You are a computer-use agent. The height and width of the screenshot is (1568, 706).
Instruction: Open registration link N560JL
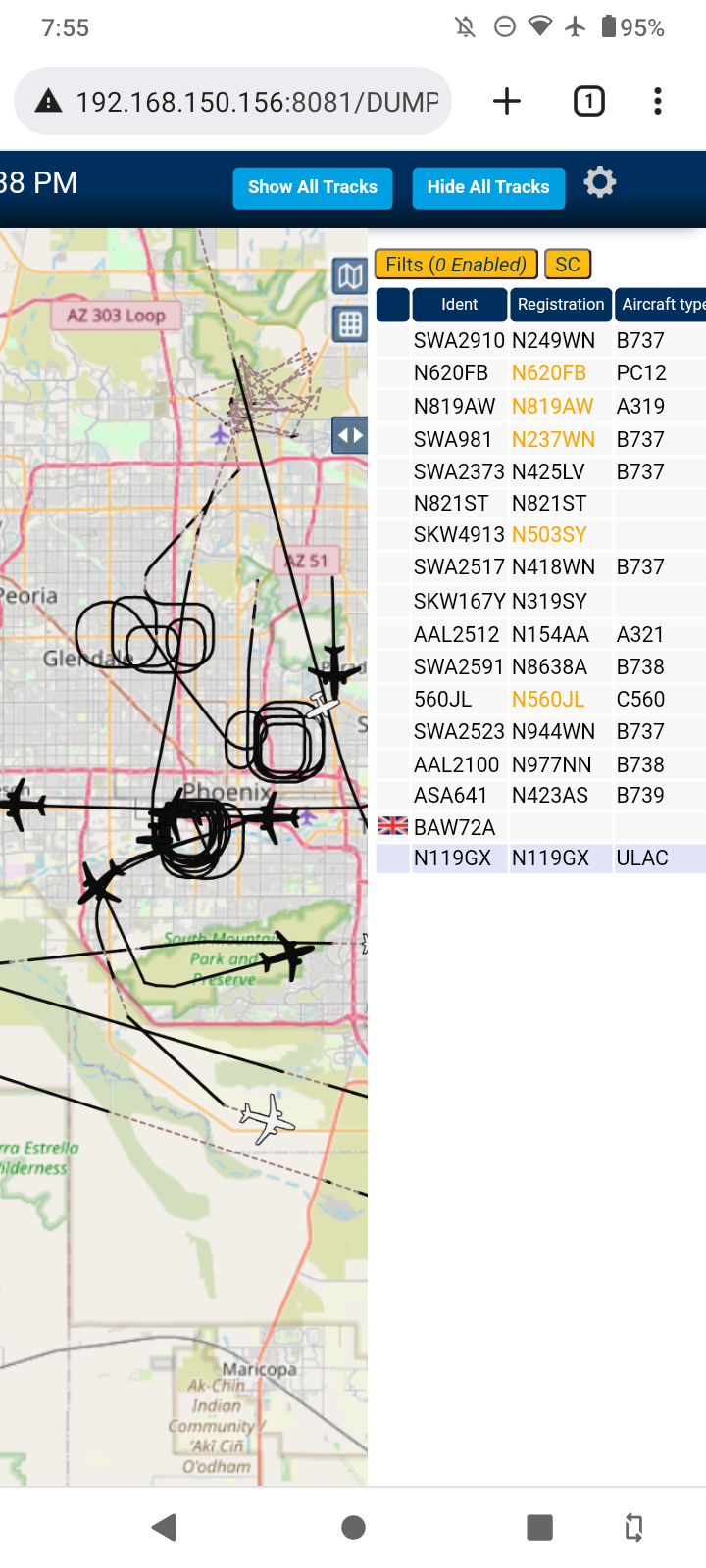click(548, 700)
